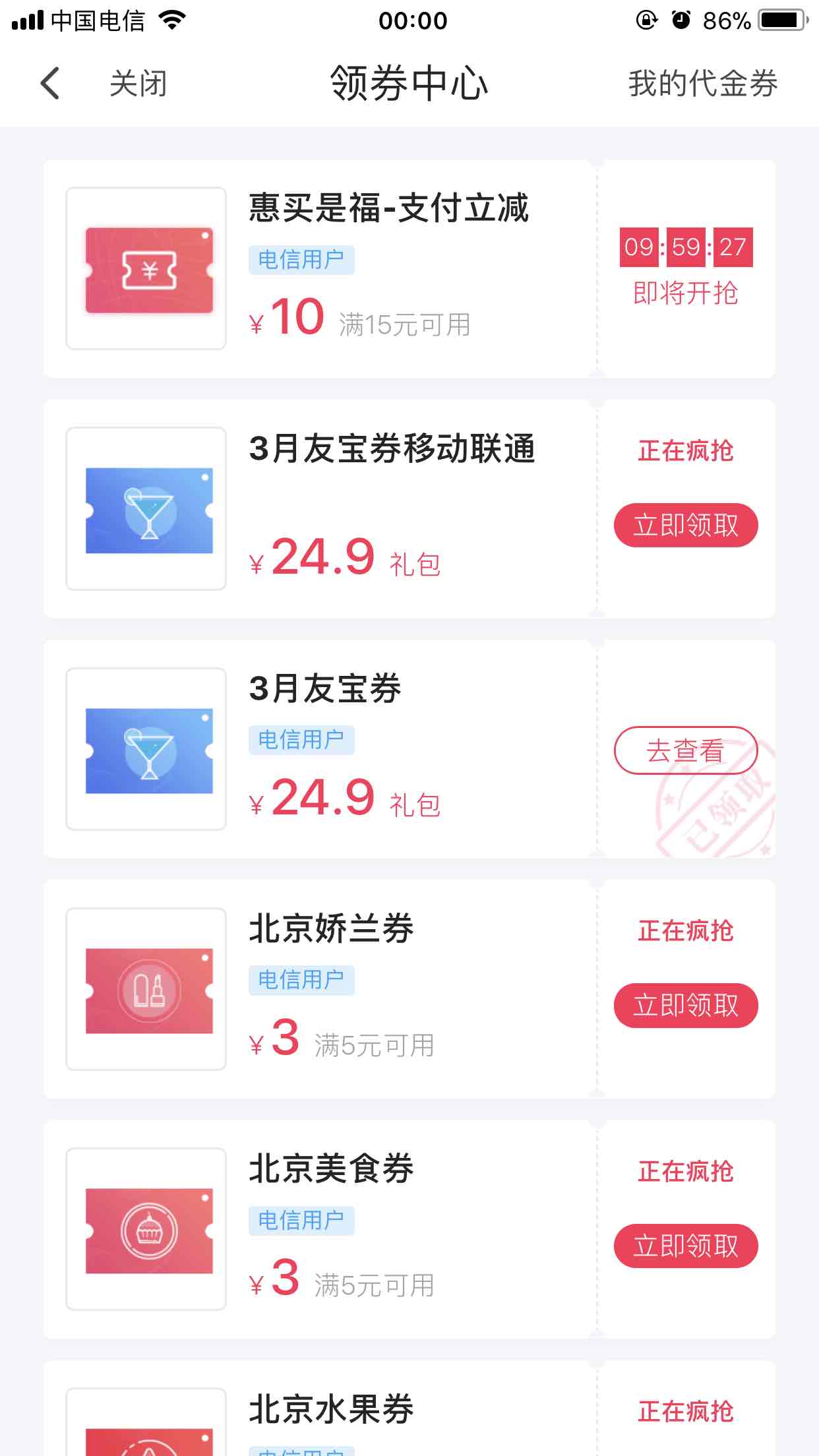Claim the 3月友宝券移动联通 coupon with 立即领取
Image resolution: width=819 pixels, height=1456 pixels.
click(x=685, y=526)
